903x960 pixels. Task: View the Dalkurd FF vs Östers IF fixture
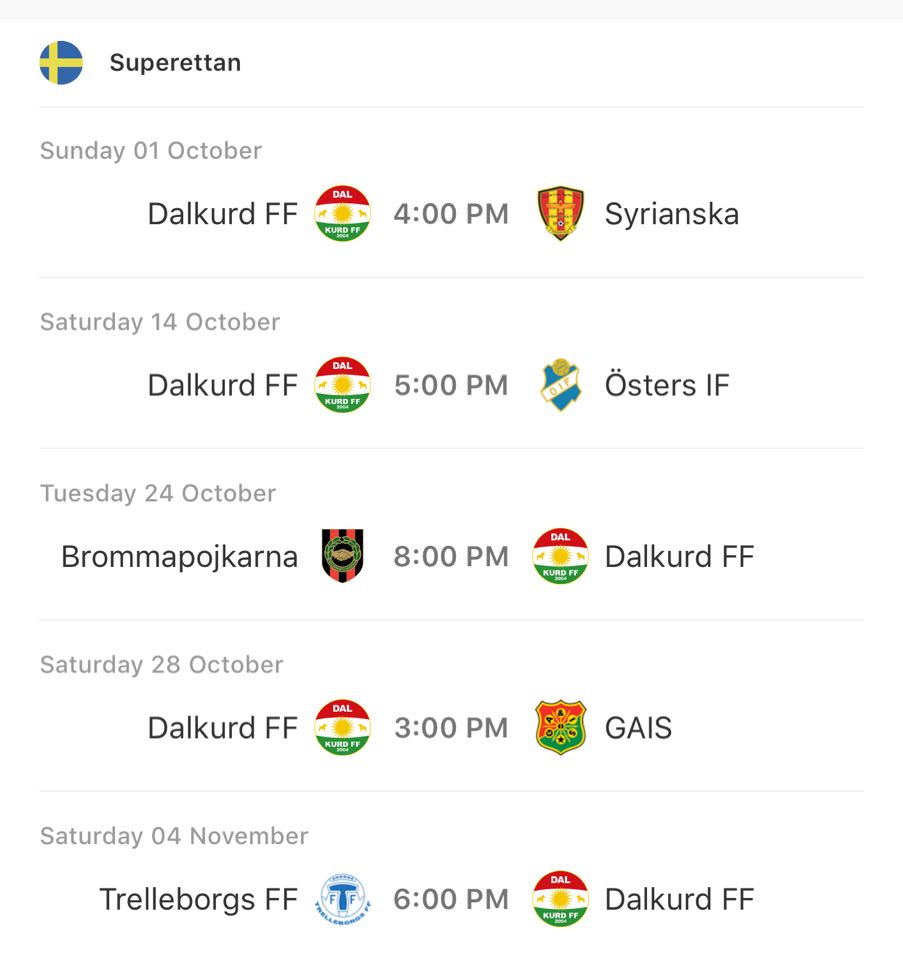[x=451, y=385]
